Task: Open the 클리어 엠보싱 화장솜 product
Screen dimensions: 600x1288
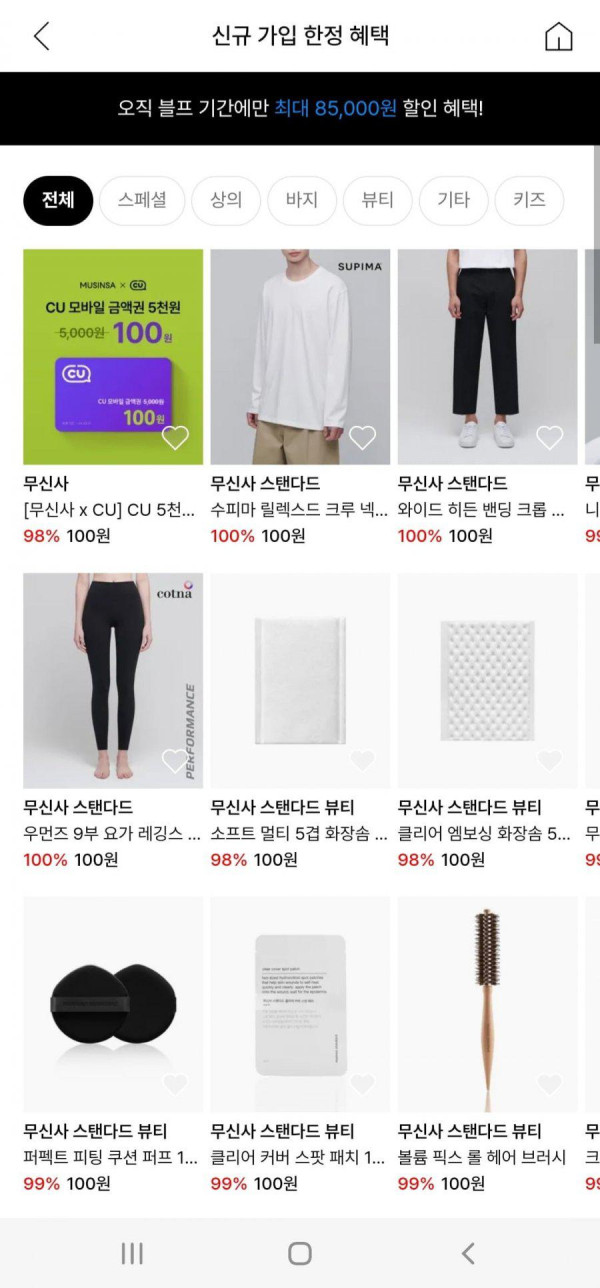Action: tap(487, 680)
